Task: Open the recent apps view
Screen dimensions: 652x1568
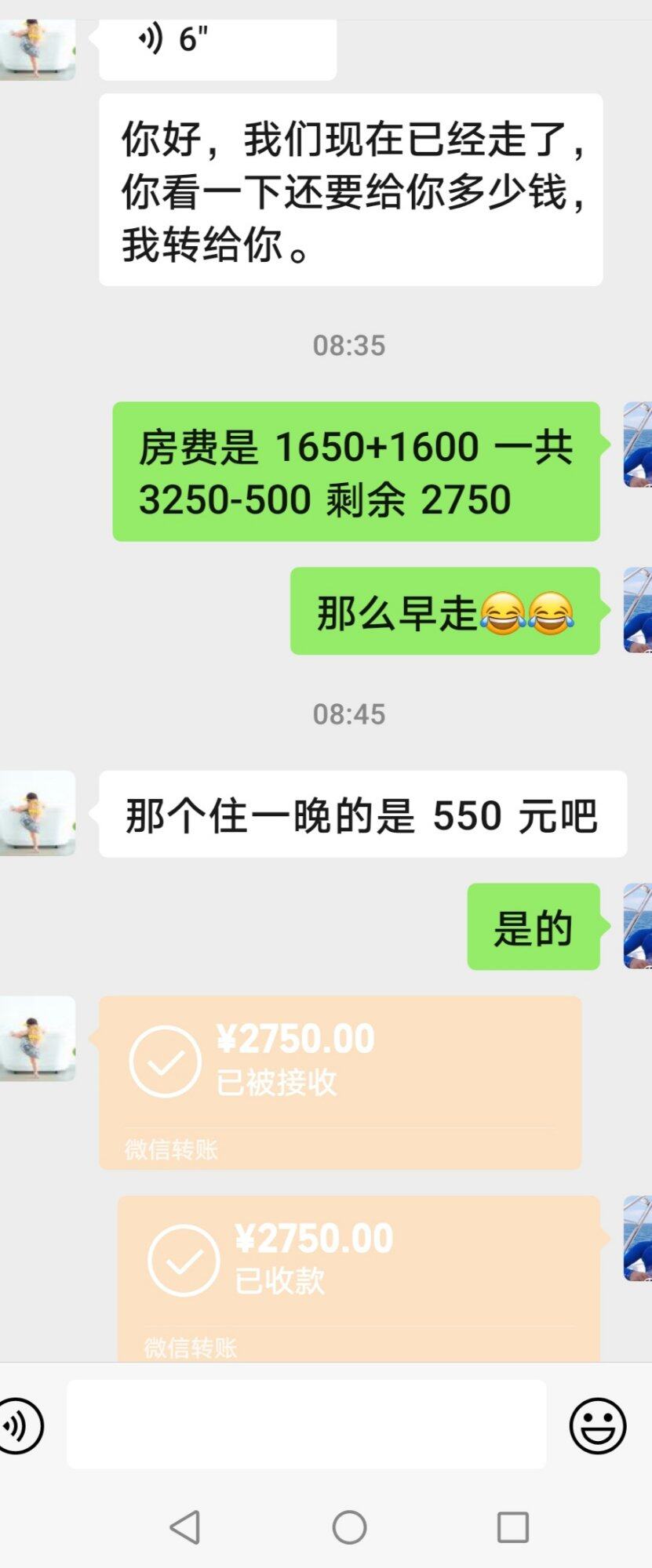Action: [513, 1527]
